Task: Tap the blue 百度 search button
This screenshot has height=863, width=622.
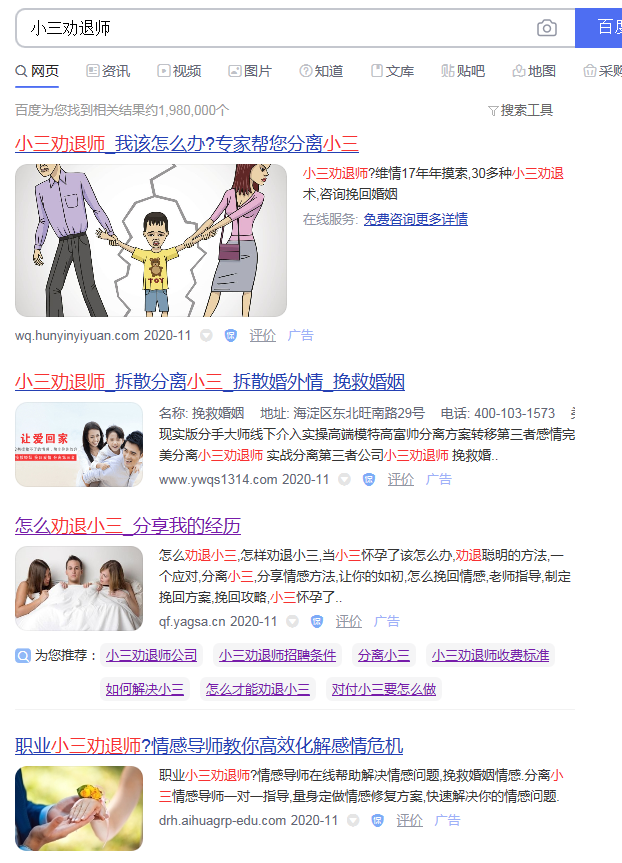Action: click(x=604, y=28)
